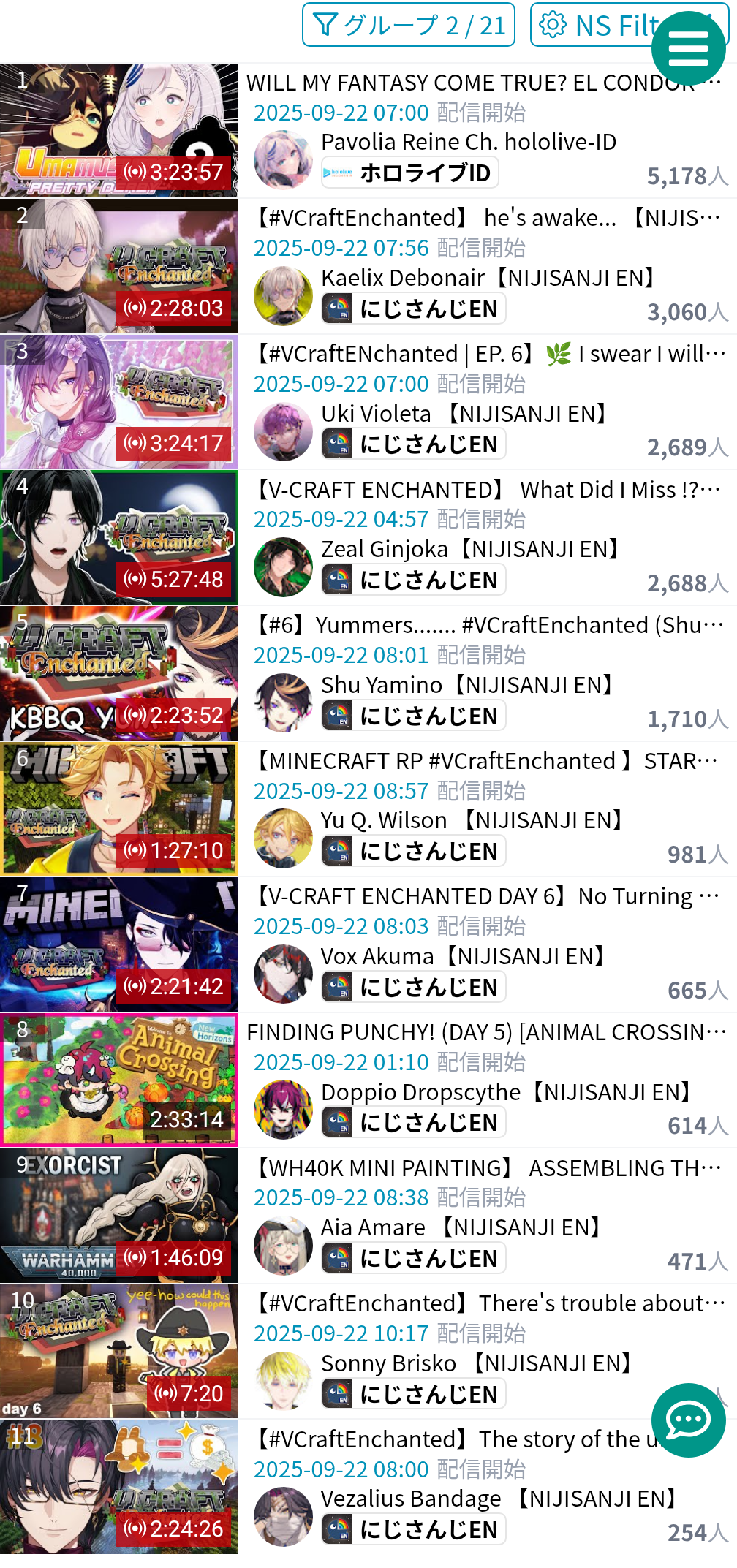Open Pavolia Reine's Umamusume stream thumbnail
This screenshot has width=737, height=1568.
pos(119,130)
